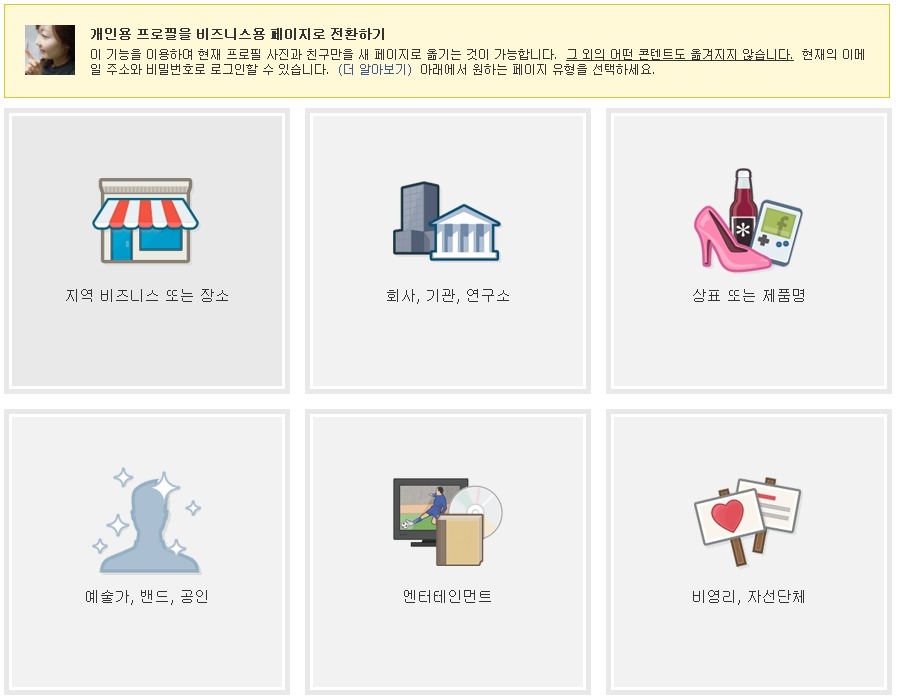Pick the 예술가, 밴드, 공인 page type
This screenshot has width=898, height=699.
pos(147,551)
